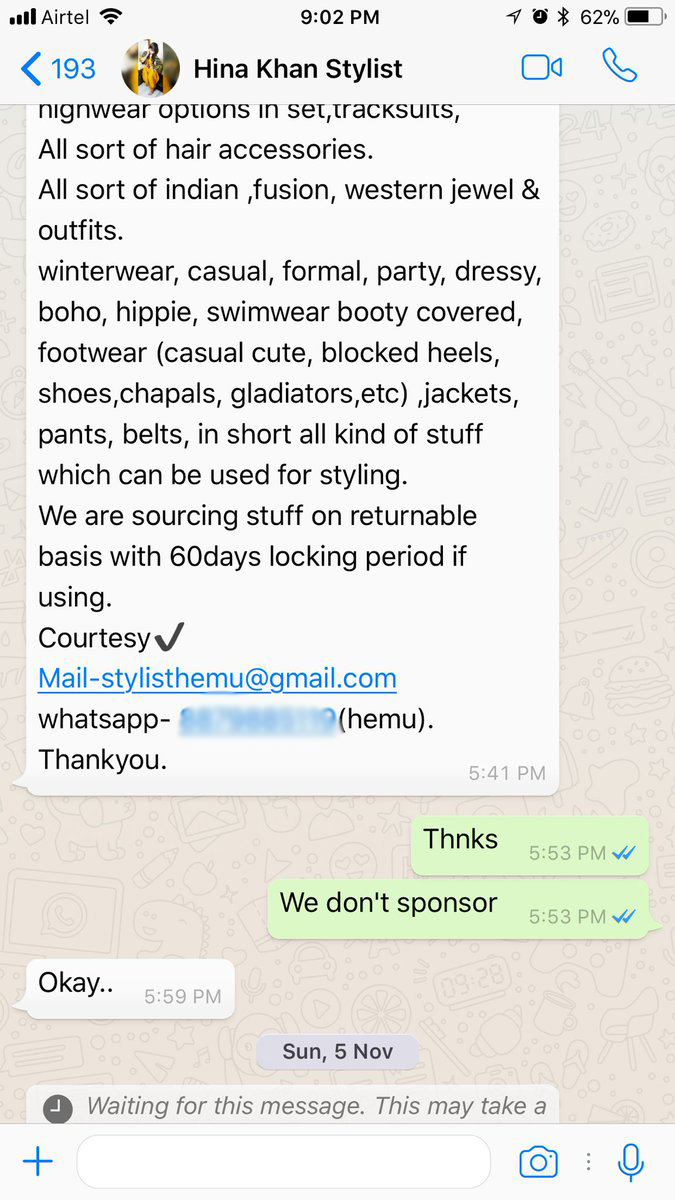Viewport: 675px width, 1200px height.
Task: Go back to the chats list
Action: (58, 69)
